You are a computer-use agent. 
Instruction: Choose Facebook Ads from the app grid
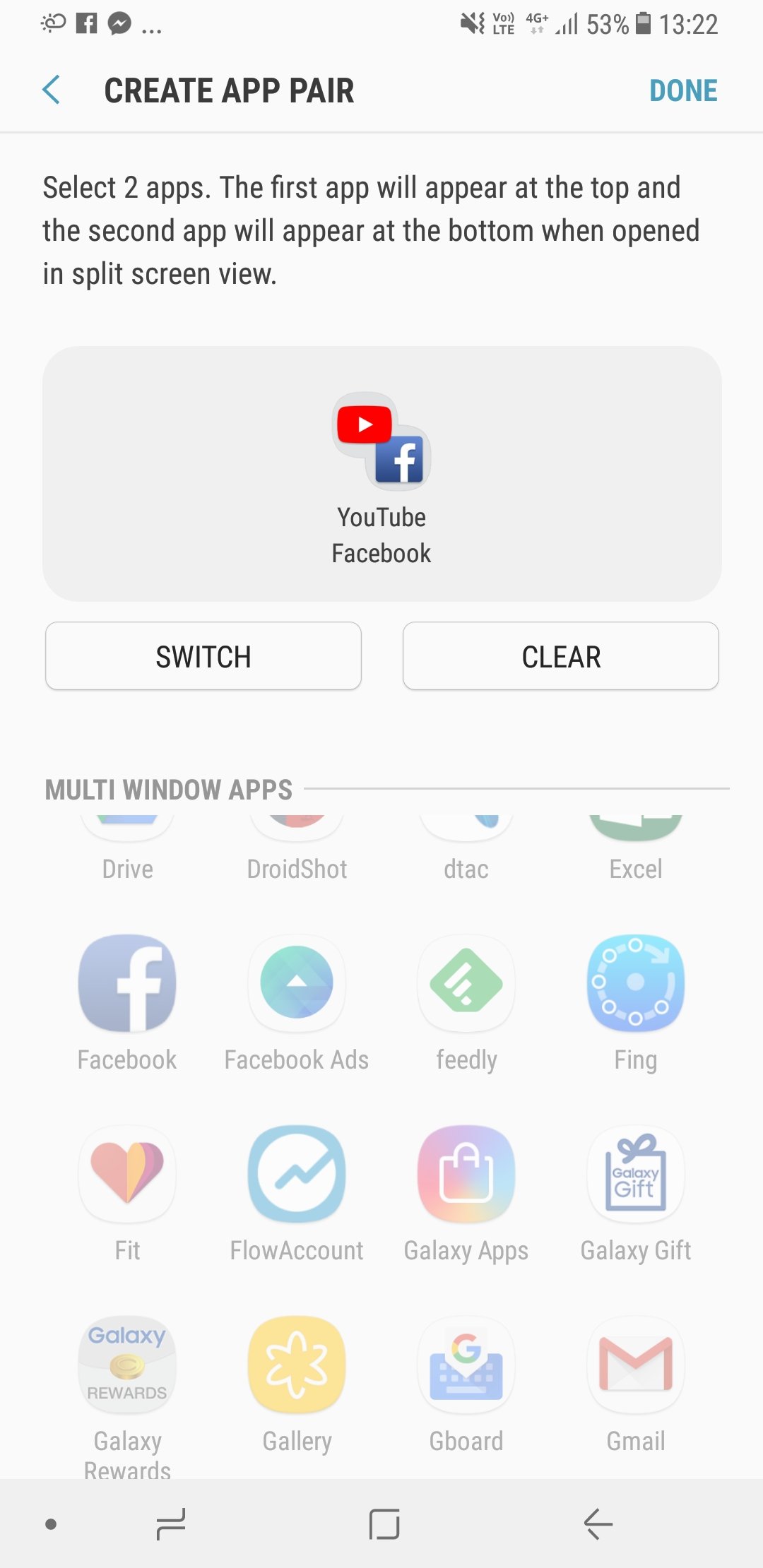click(x=297, y=982)
